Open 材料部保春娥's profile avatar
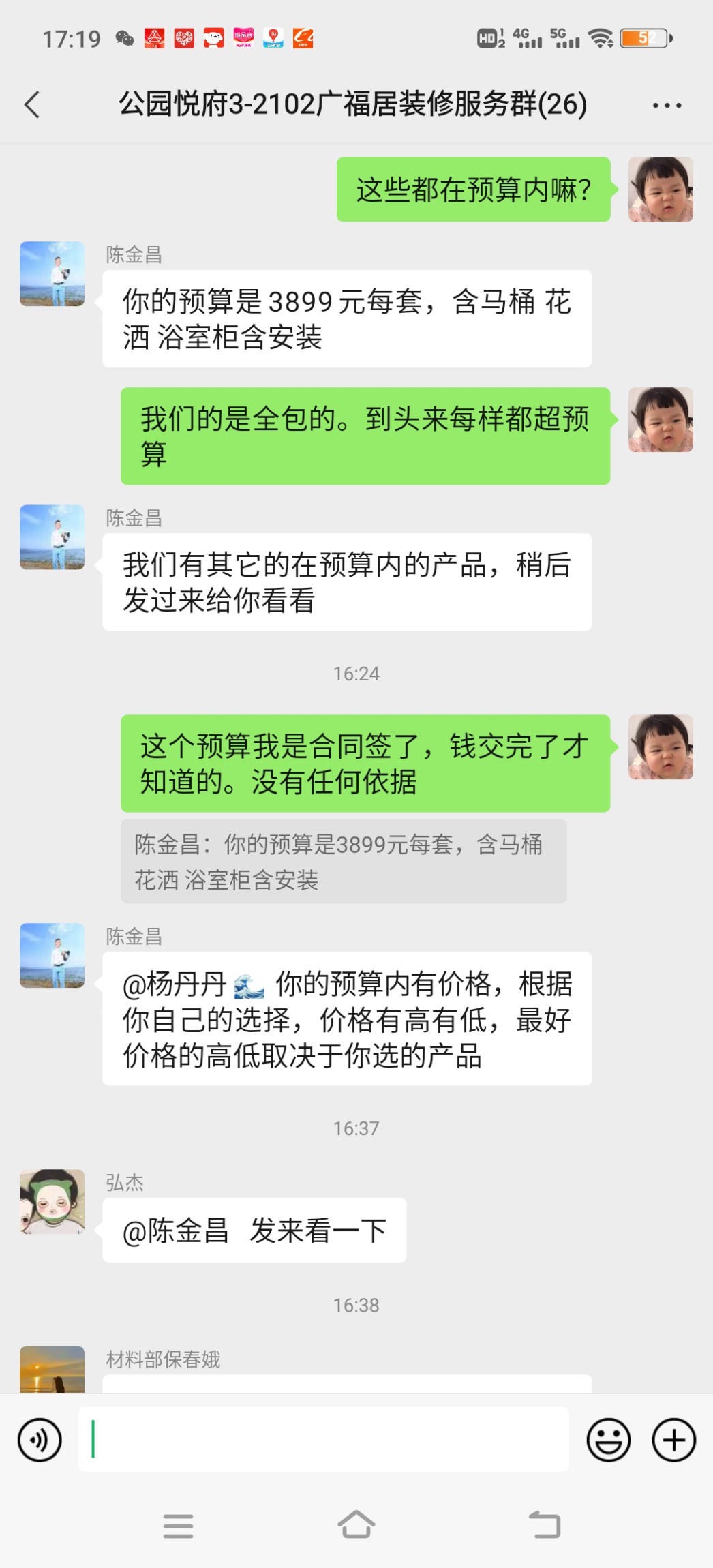 pyautogui.click(x=52, y=1369)
